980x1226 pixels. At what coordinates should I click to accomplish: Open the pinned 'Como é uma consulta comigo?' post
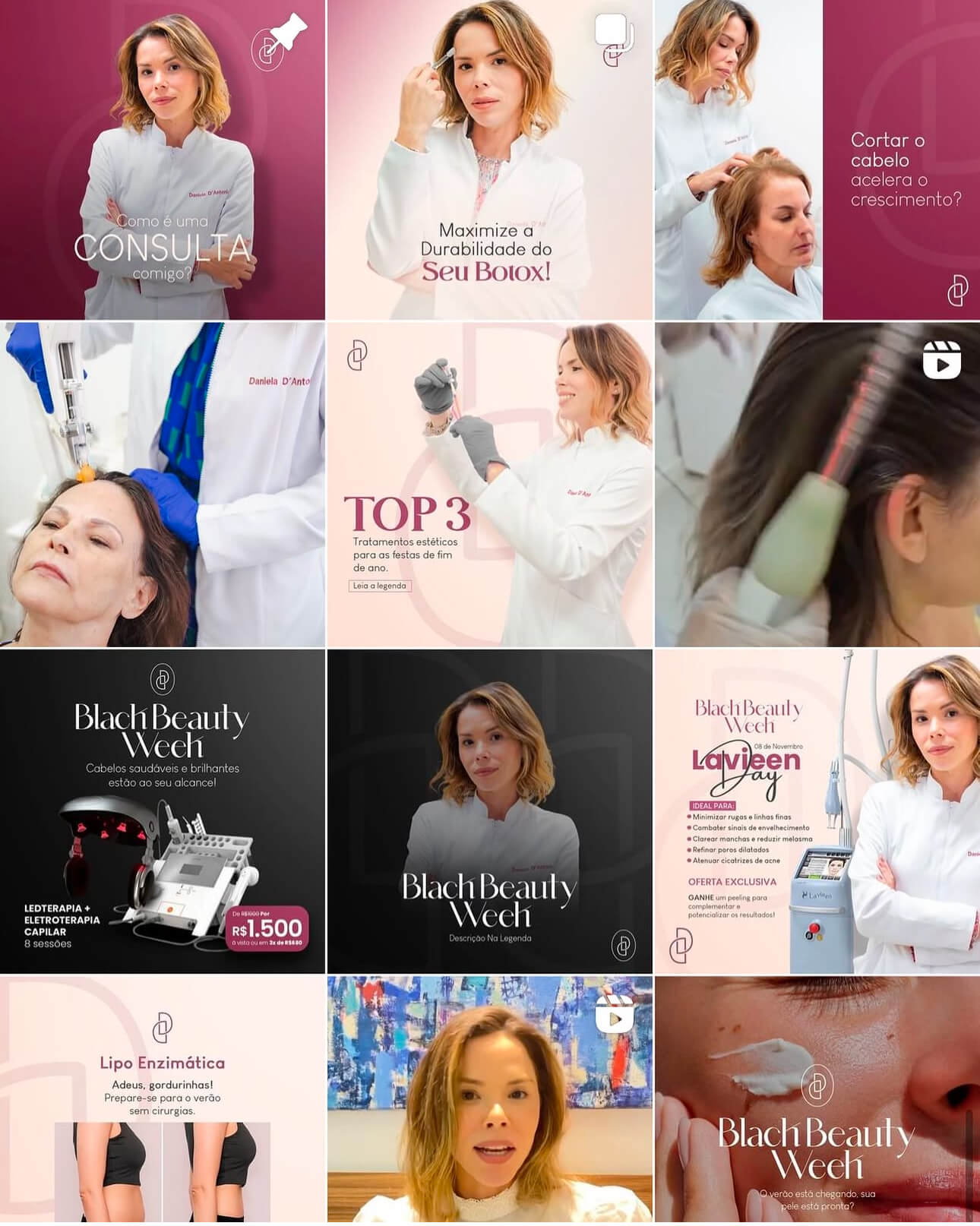[x=162, y=160]
